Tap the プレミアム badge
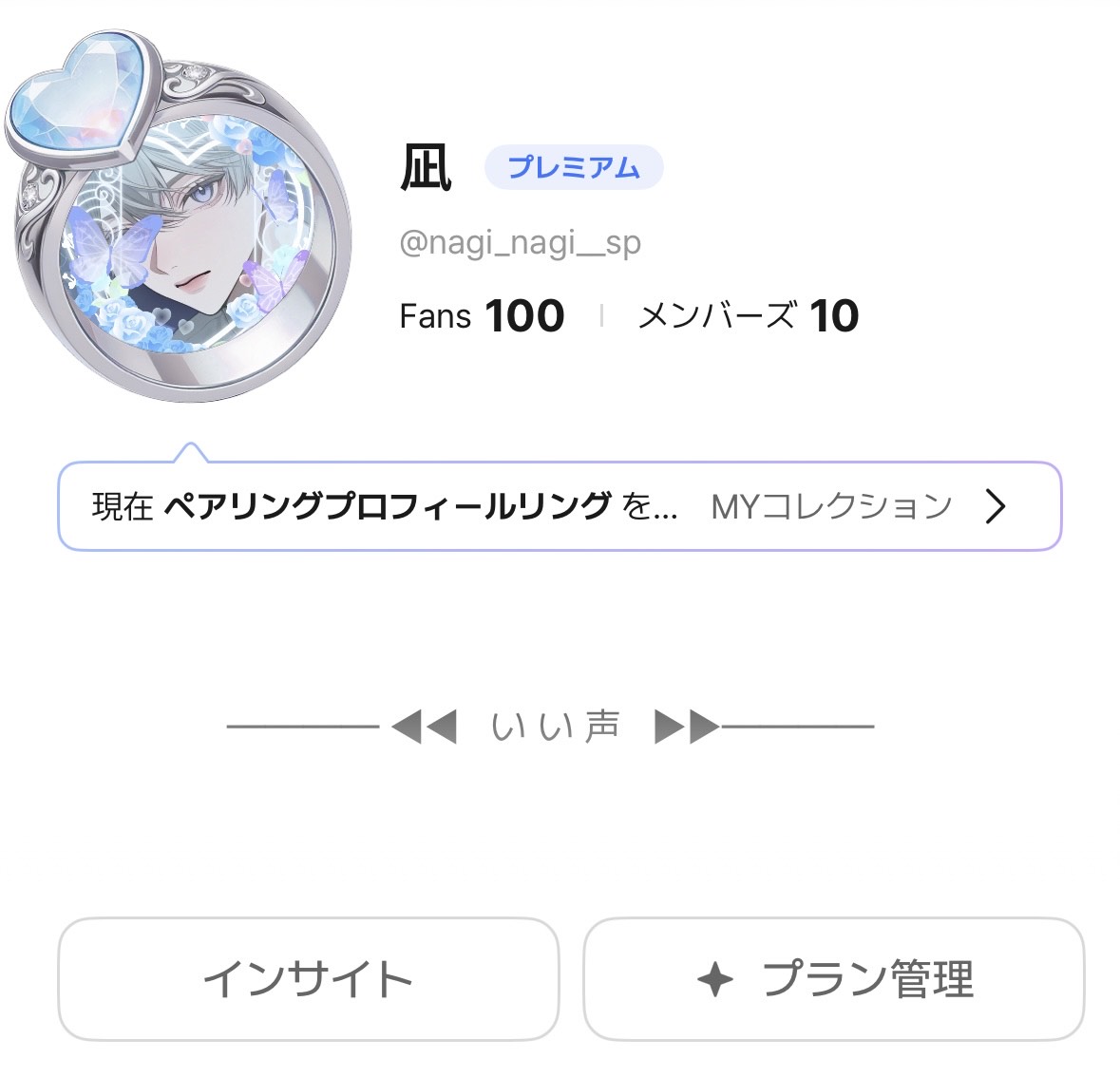The image size is (1120, 1077). pyautogui.click(x=574, y=168)
